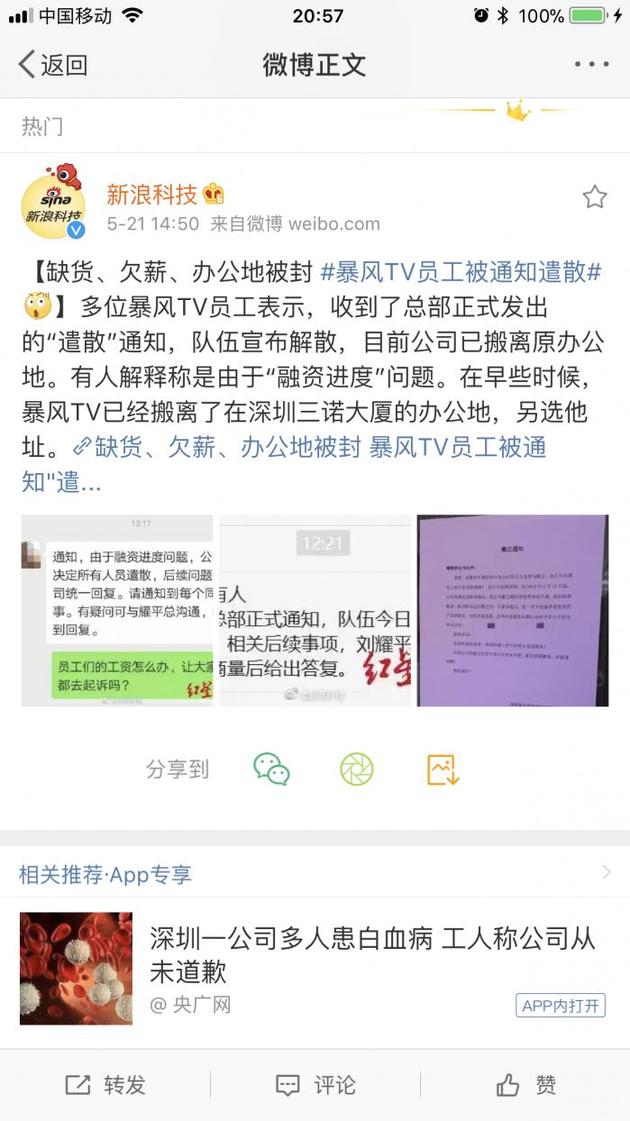630x1121 pixels.
Task: Open comments via 评论
Action: click(x=315, y=1085)
